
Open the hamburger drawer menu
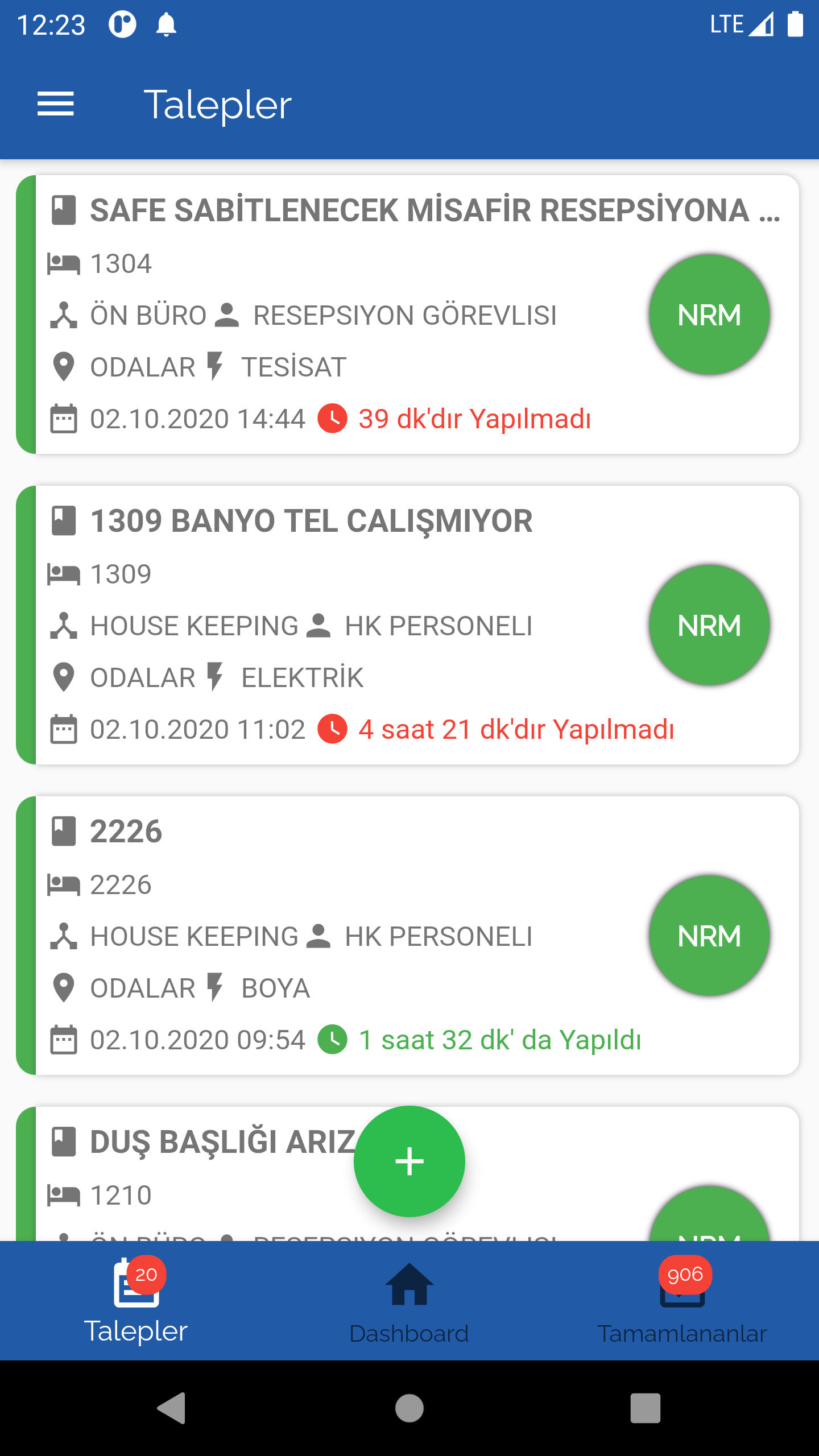[x=56, y=105]
